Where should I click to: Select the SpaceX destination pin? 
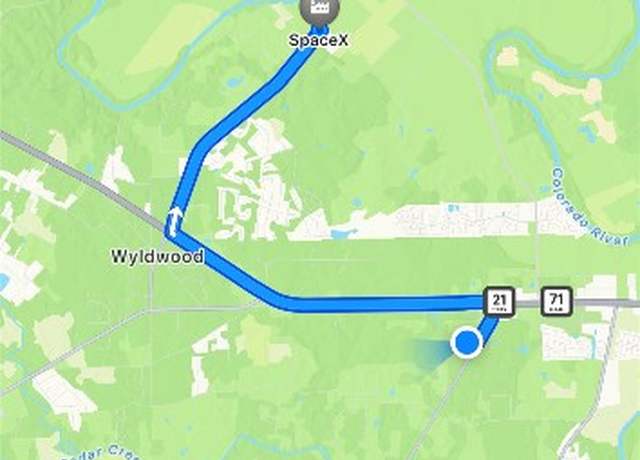[320, 10]
